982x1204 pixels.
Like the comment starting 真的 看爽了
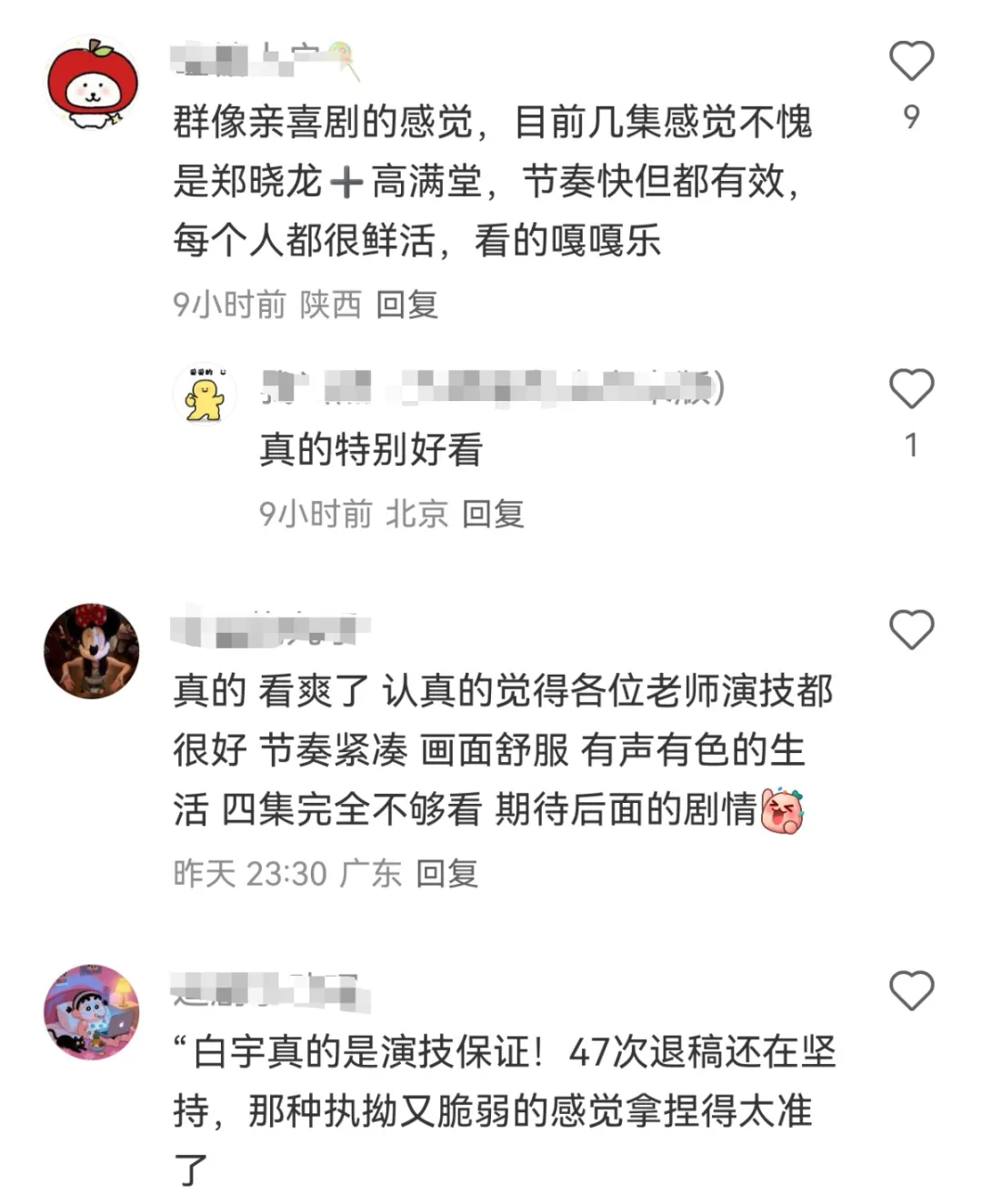tap(911, 629)
